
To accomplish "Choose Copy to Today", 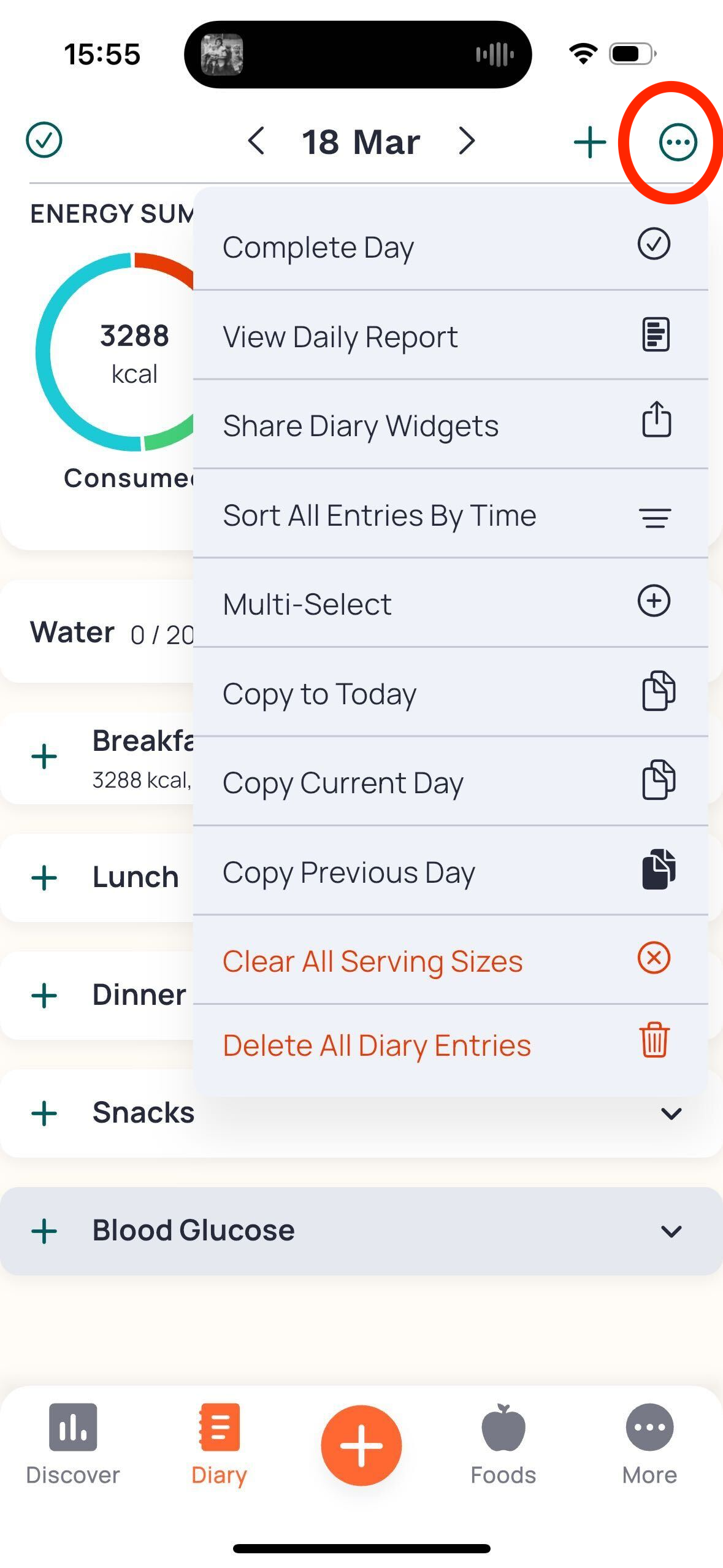I will [x=451, y=692].
